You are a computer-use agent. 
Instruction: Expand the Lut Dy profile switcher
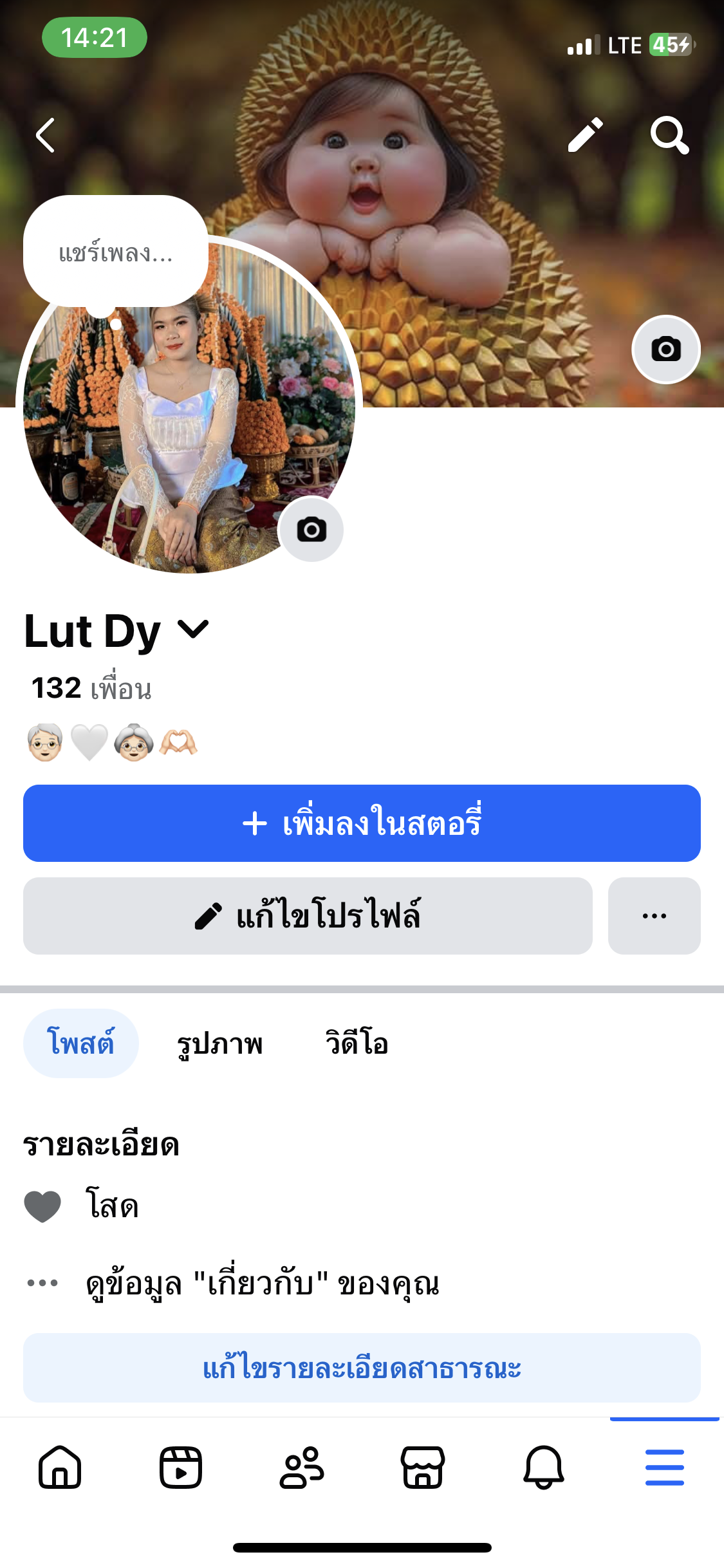[193, 630]
